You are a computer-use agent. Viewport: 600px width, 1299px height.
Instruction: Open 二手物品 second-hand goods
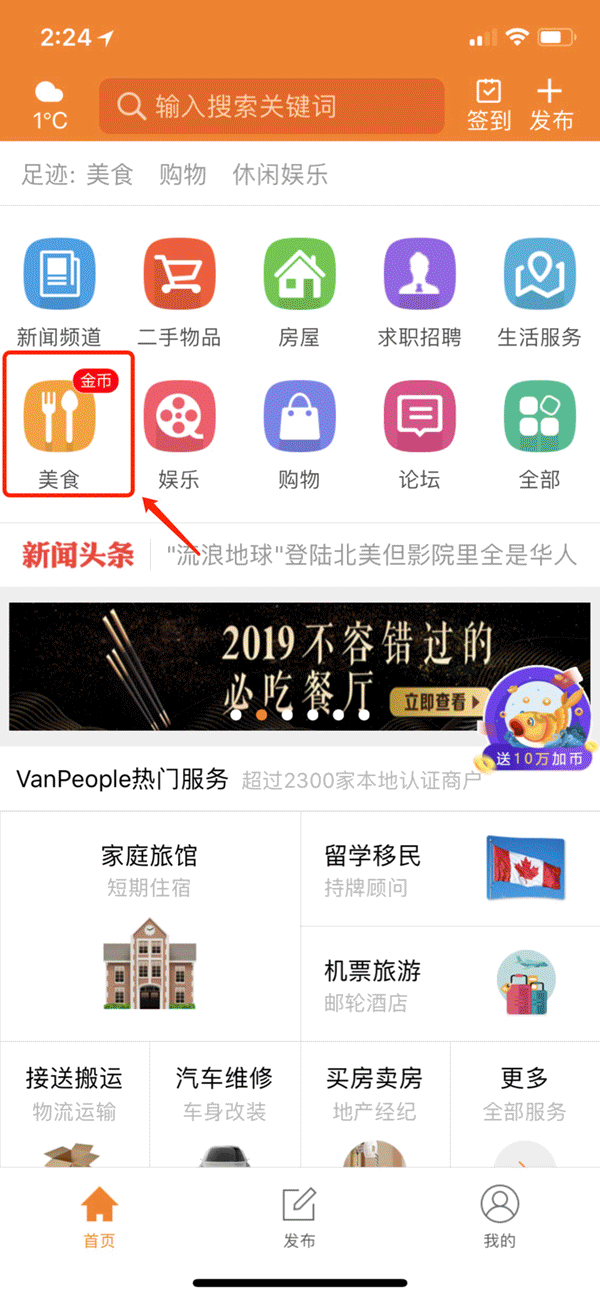(x=179, y=292)
